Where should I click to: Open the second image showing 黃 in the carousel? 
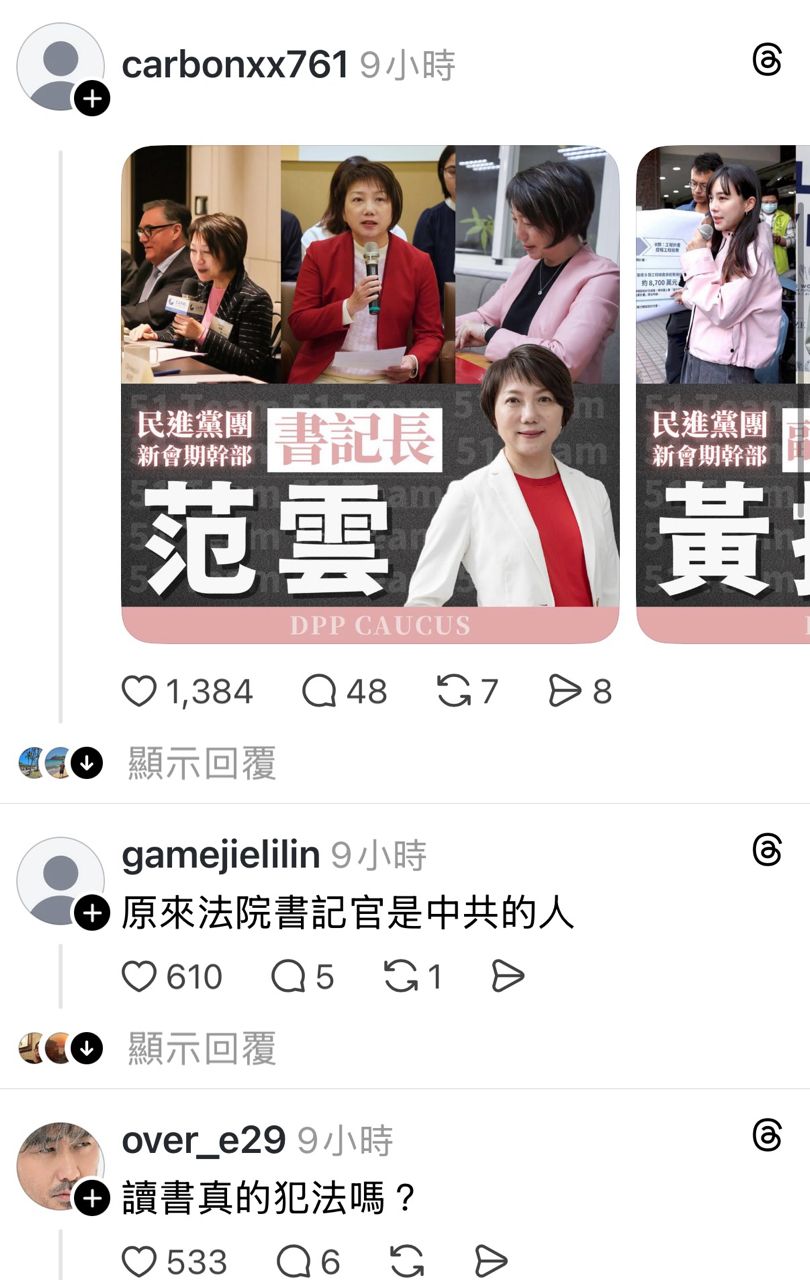(723, 394)
